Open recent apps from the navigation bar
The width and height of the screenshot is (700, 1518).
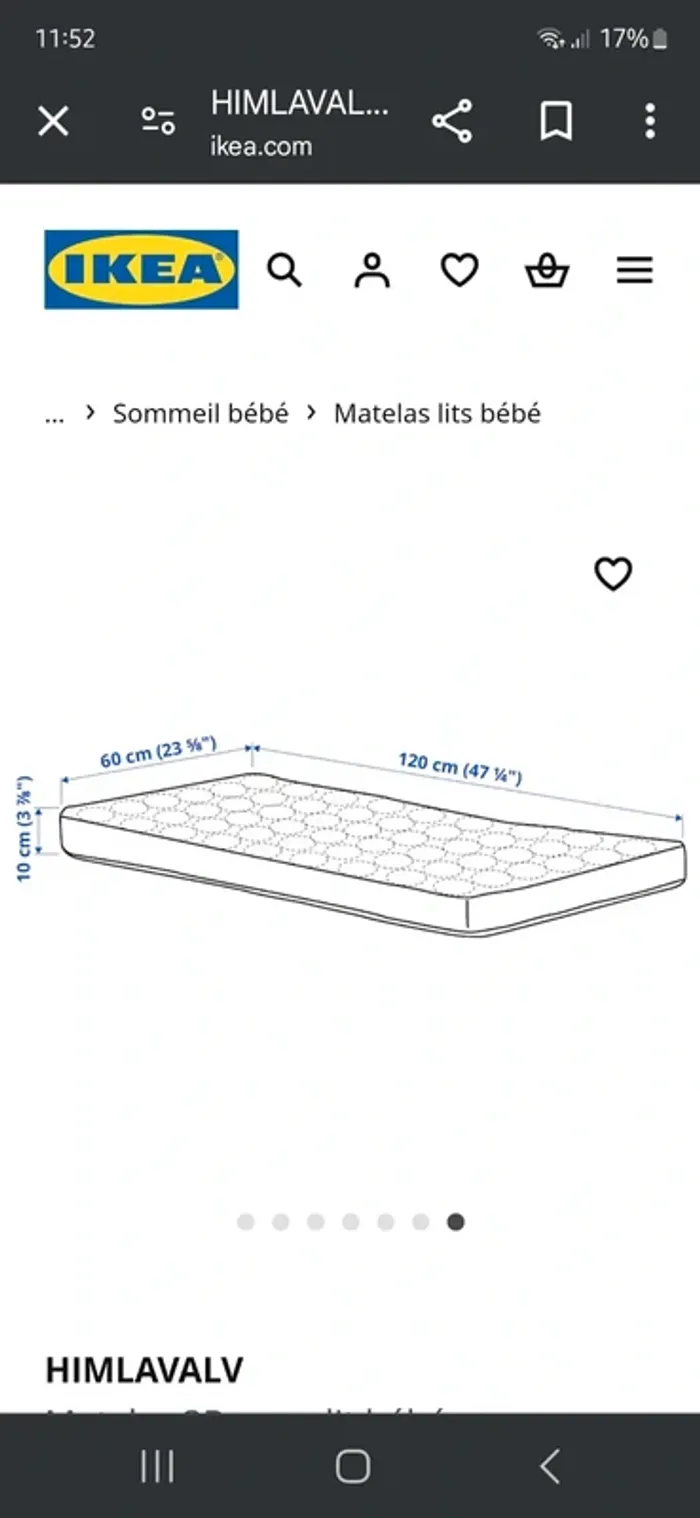157,1467
